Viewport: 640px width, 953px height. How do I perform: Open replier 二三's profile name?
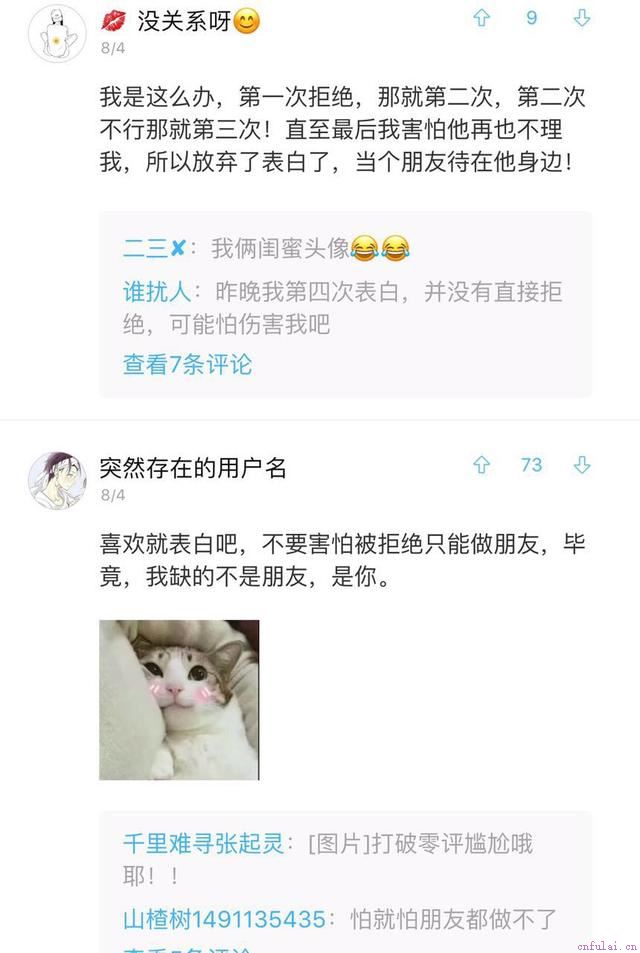[x=154, y=248]
